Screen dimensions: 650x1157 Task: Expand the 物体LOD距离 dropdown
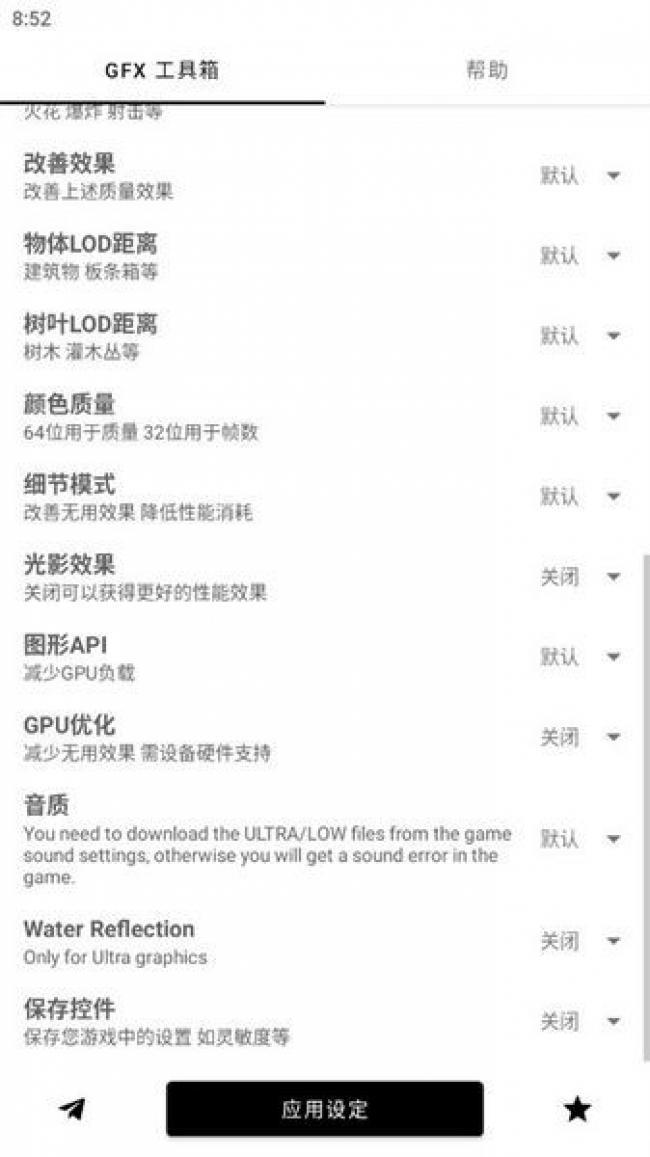[580, 256]
